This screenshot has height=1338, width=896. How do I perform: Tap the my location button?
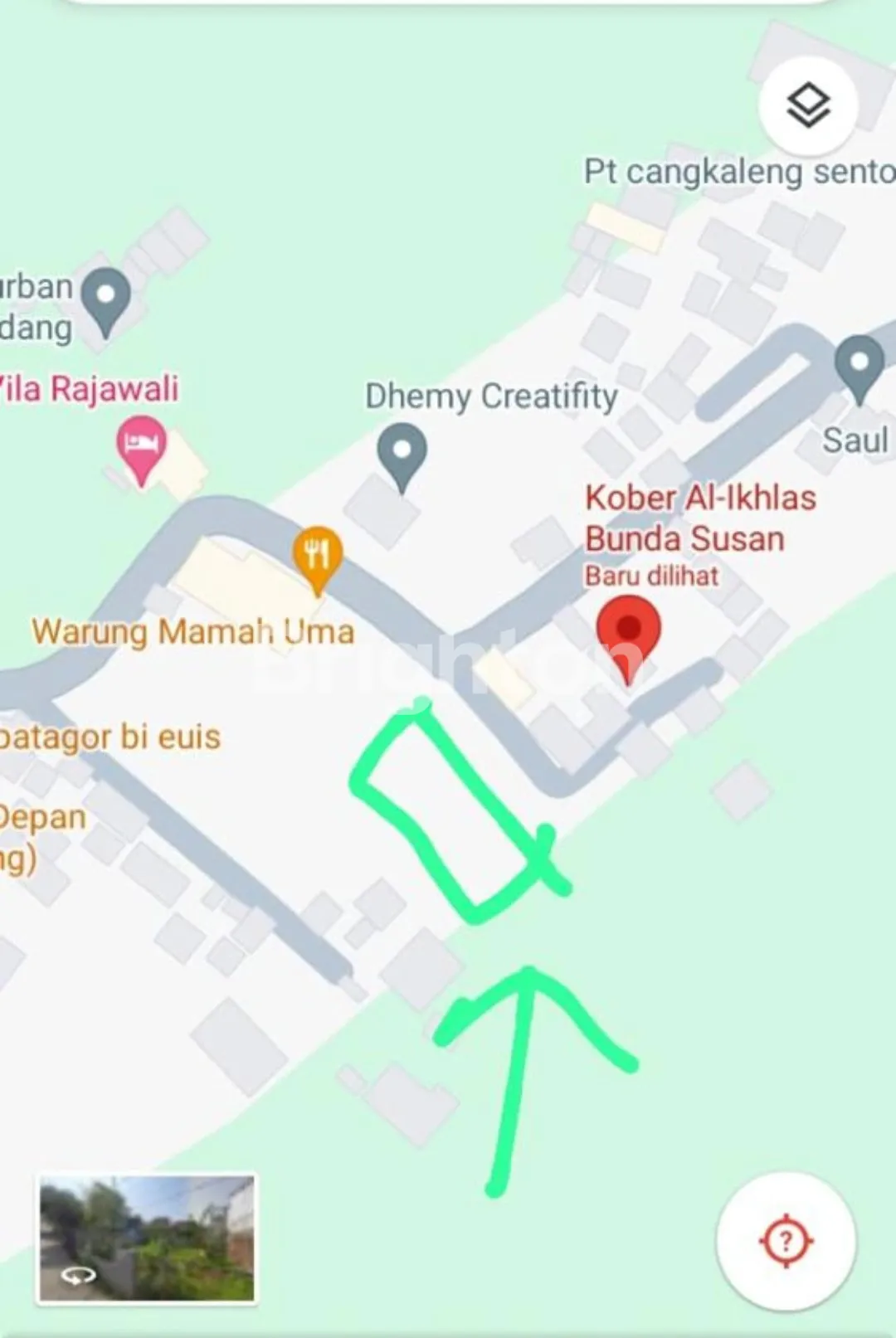[x=786, y=1242]
